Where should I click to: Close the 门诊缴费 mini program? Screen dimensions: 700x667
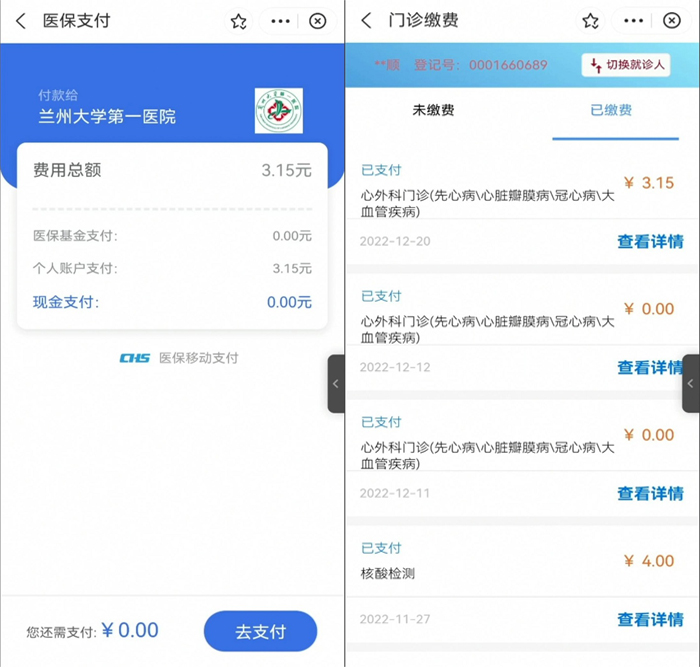click(x=671, y=21)
